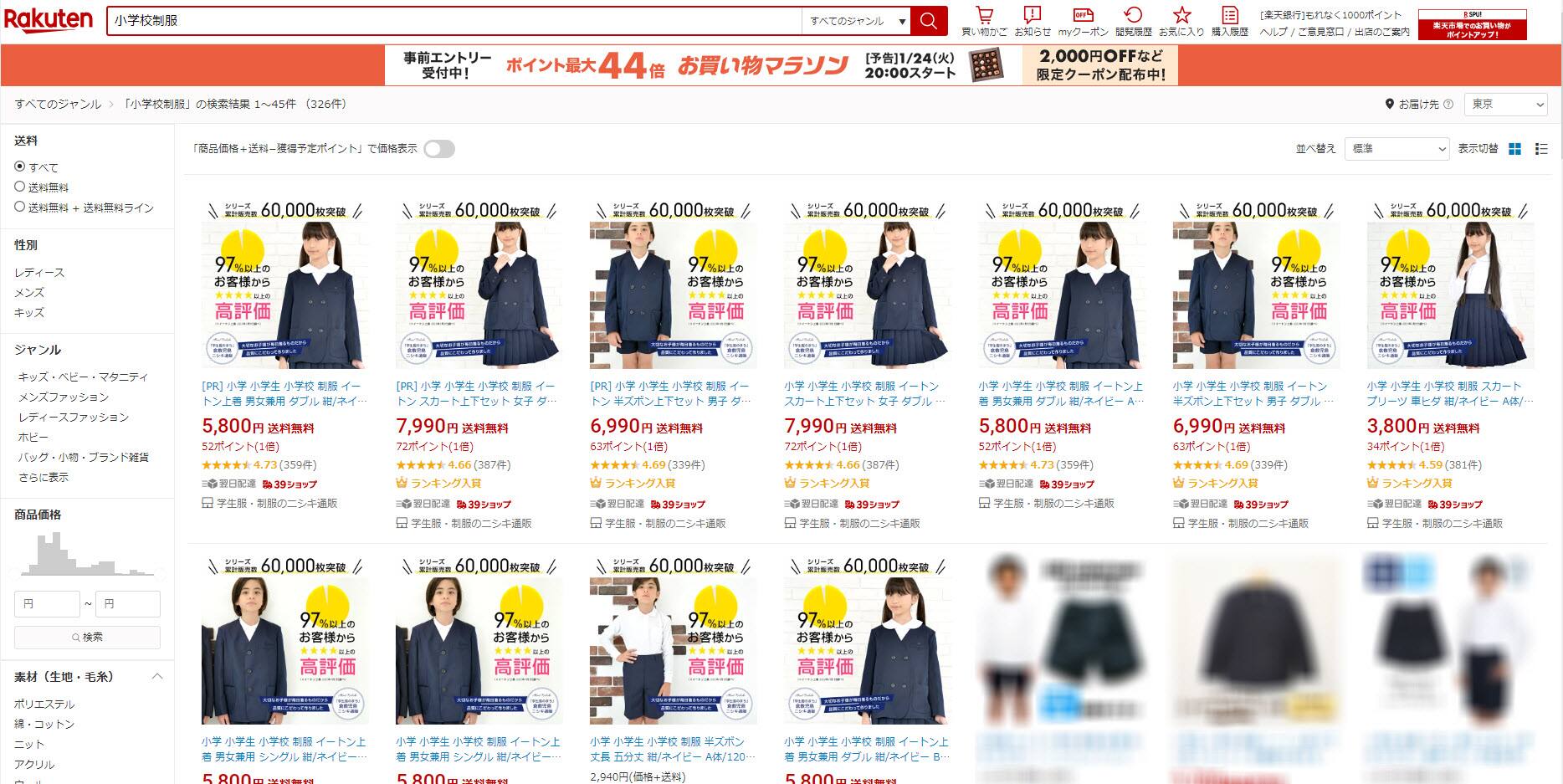
Task: Open the 3,800円 スカート プリーツ product
Action: tap(1450, 393)
